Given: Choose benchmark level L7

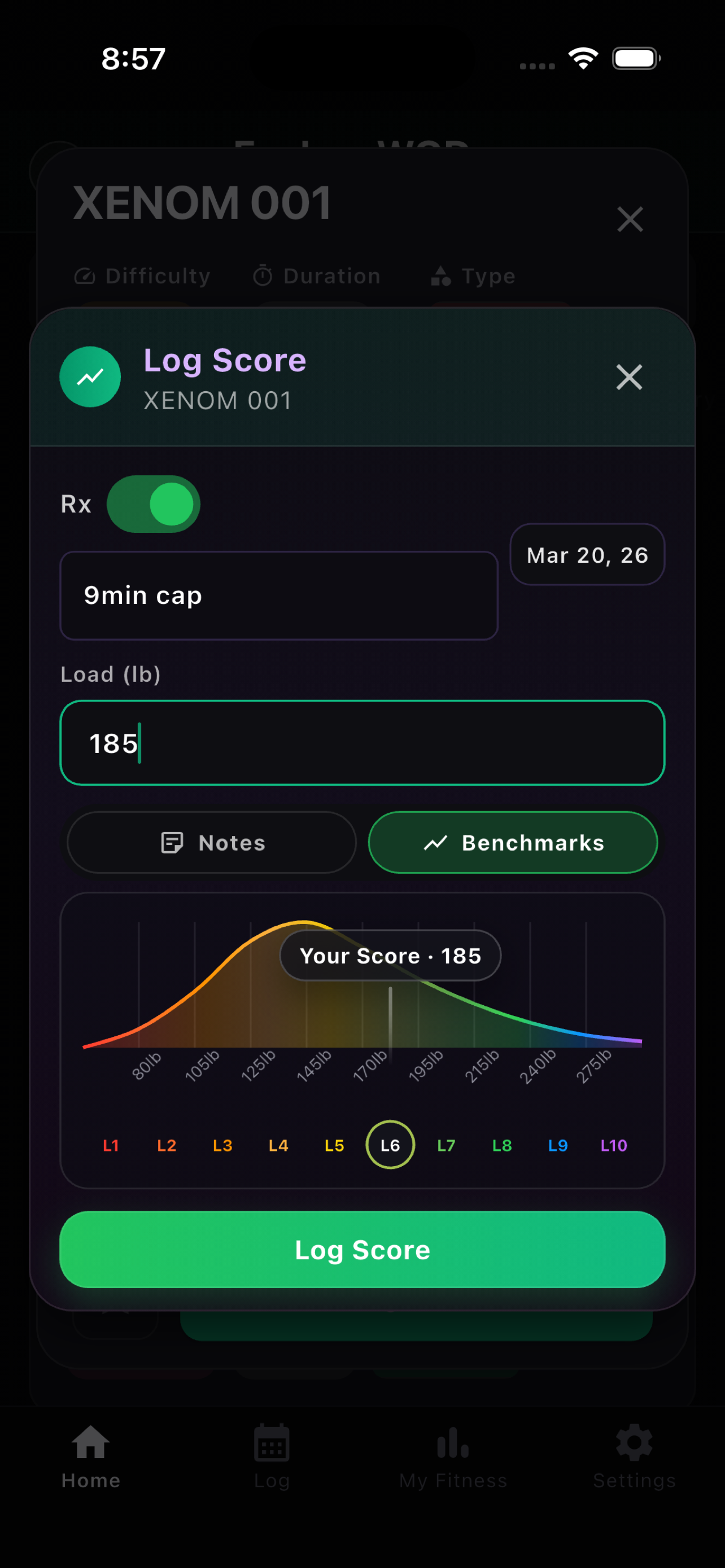Looking at the screenshot, I should (446, 1146).
